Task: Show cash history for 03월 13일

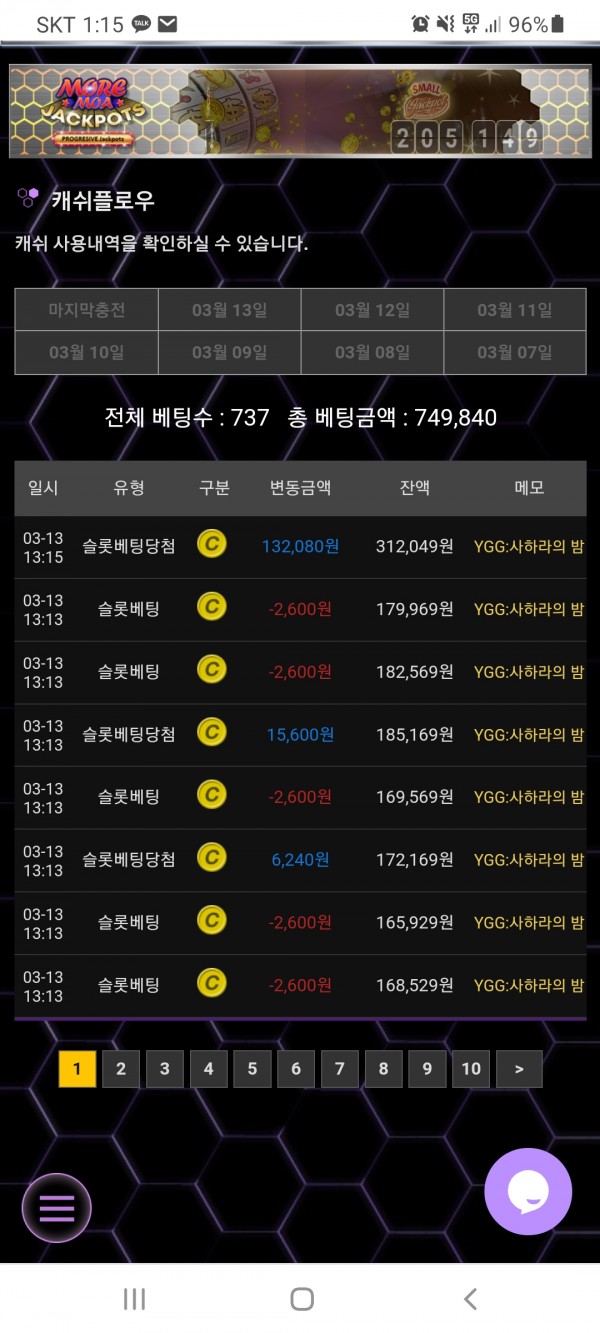Action: point(229,310)
